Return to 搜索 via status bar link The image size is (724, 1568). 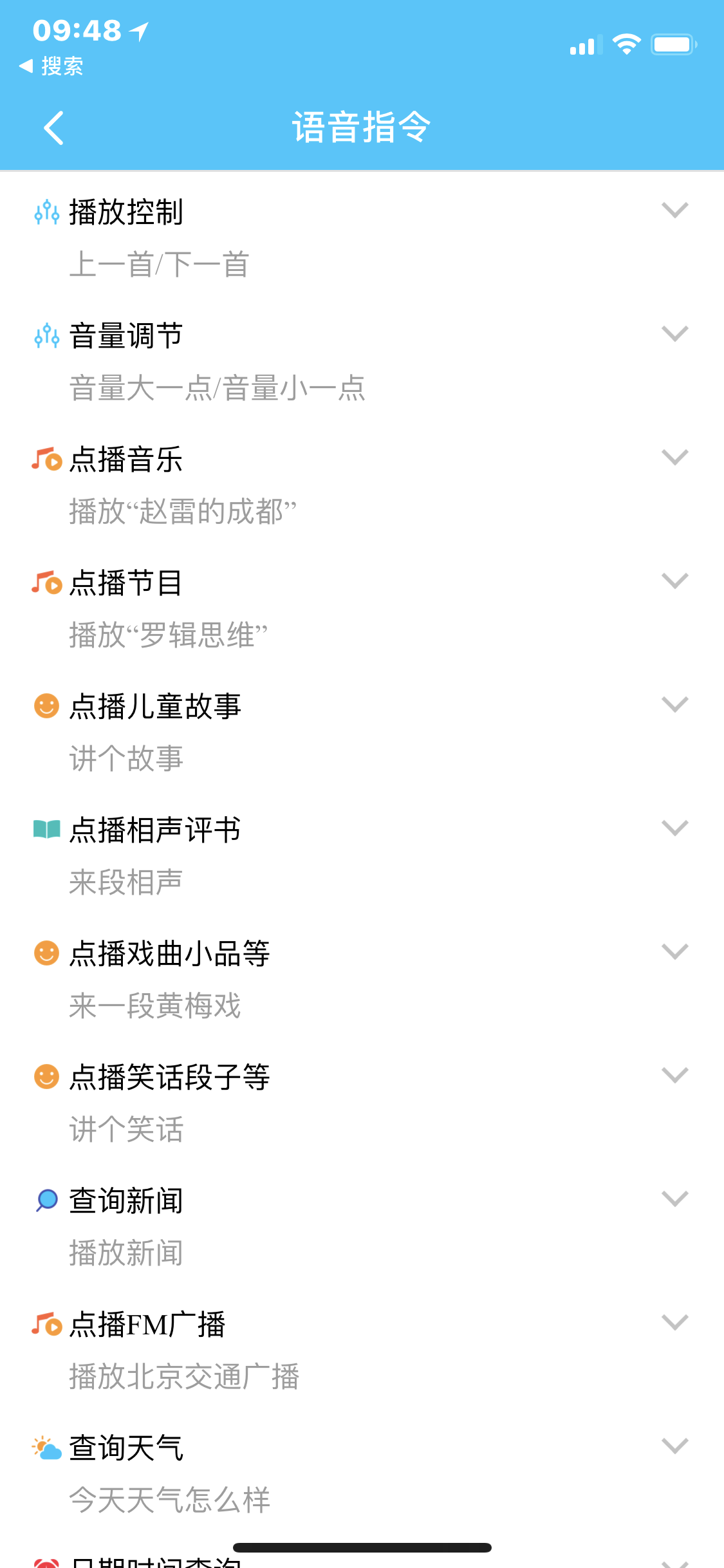51,66
